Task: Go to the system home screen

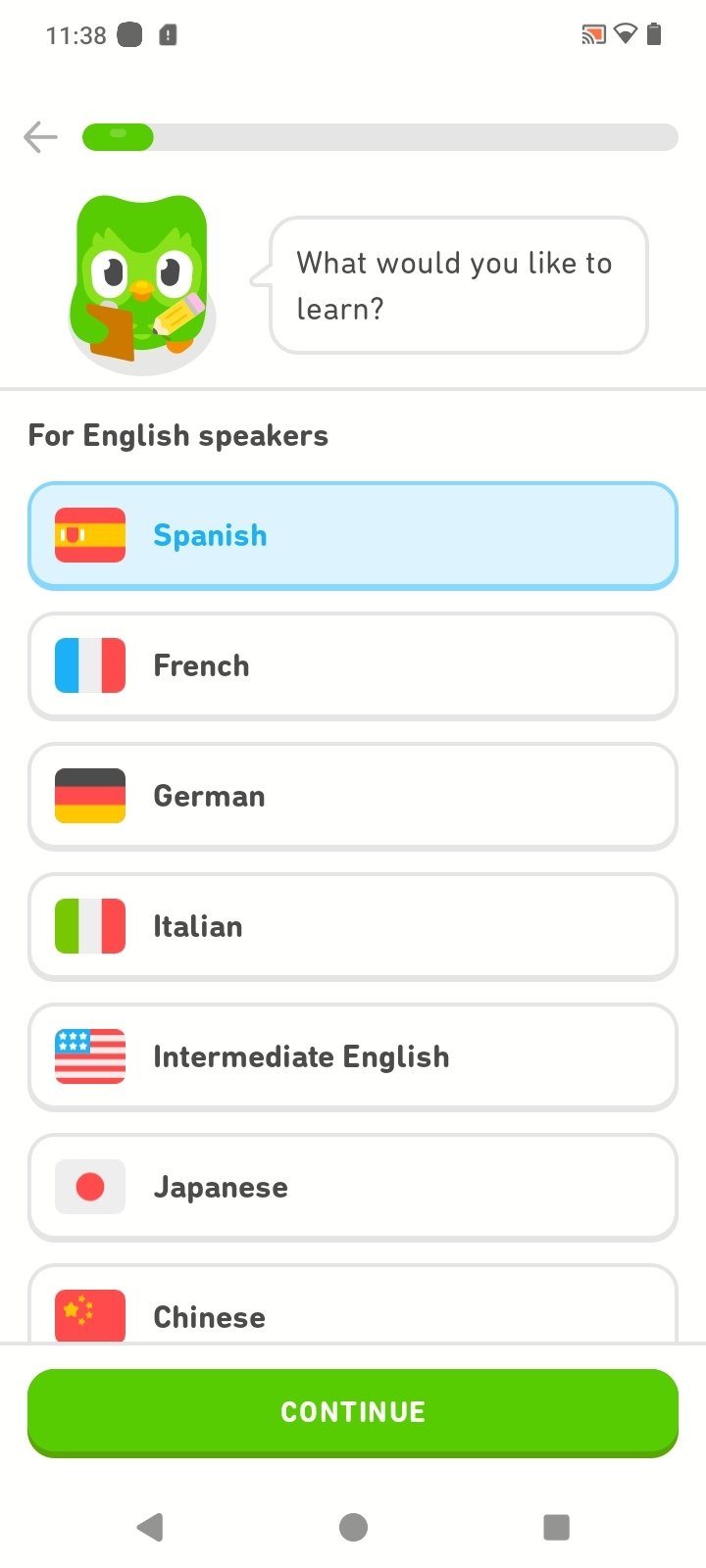Action: pyautogui.click(x=353, y=1527)
